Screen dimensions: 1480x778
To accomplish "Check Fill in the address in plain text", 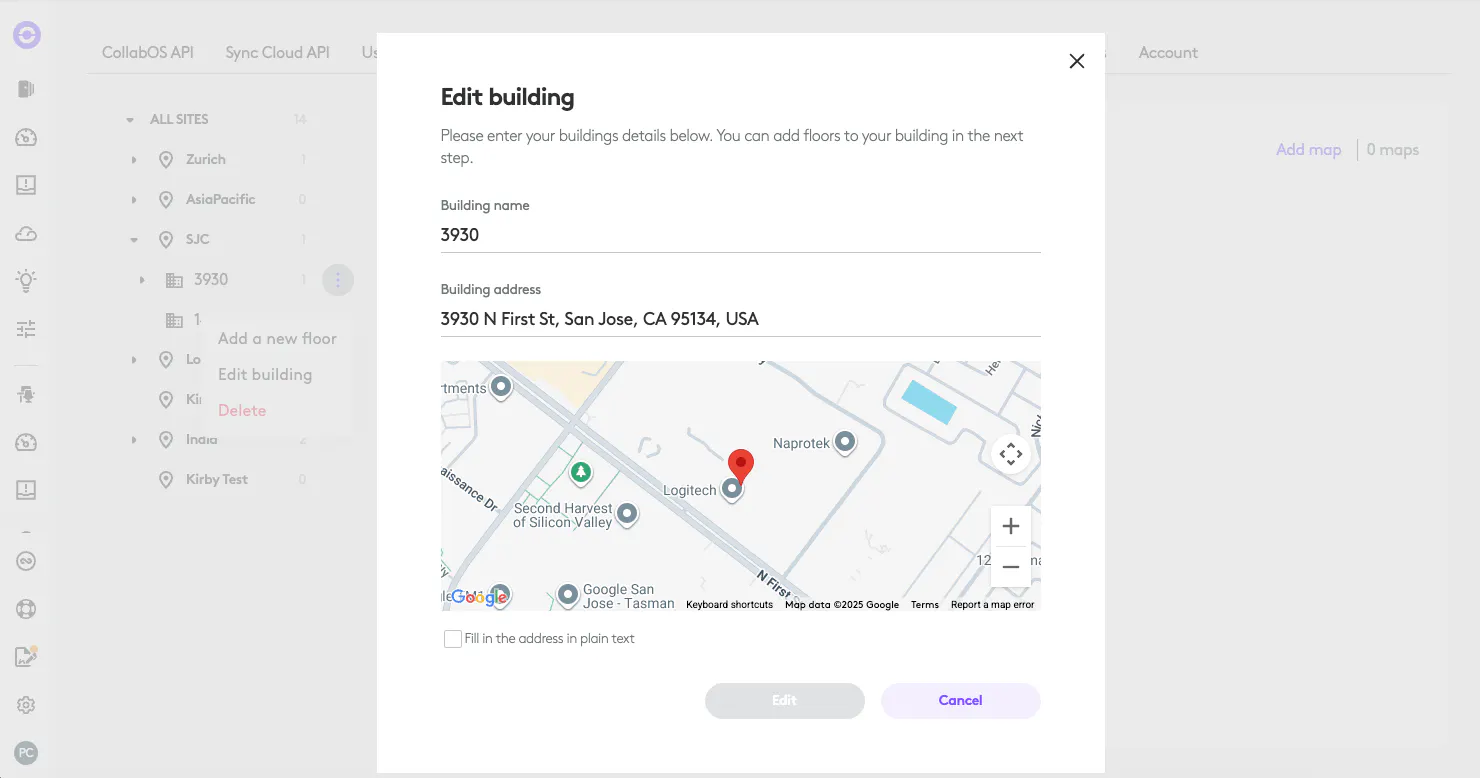I will pos(453,639).
